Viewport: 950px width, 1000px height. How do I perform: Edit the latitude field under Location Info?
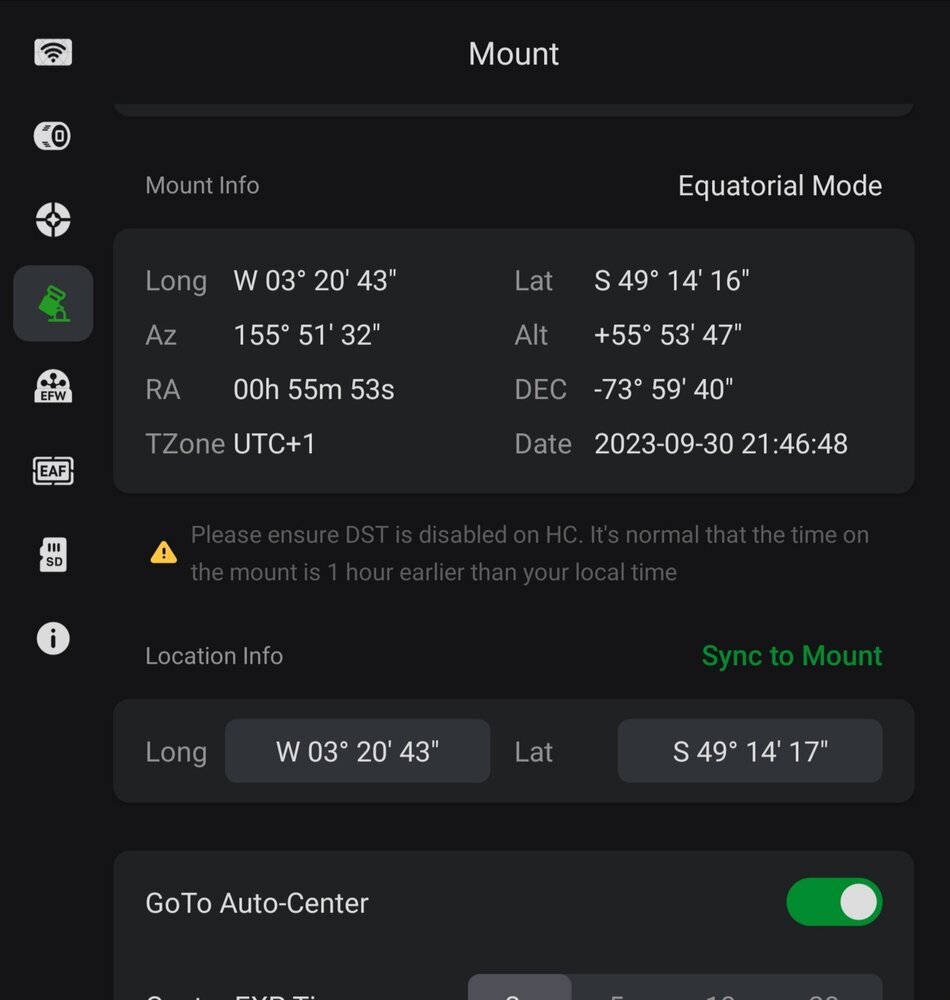(x=749, y=751)
